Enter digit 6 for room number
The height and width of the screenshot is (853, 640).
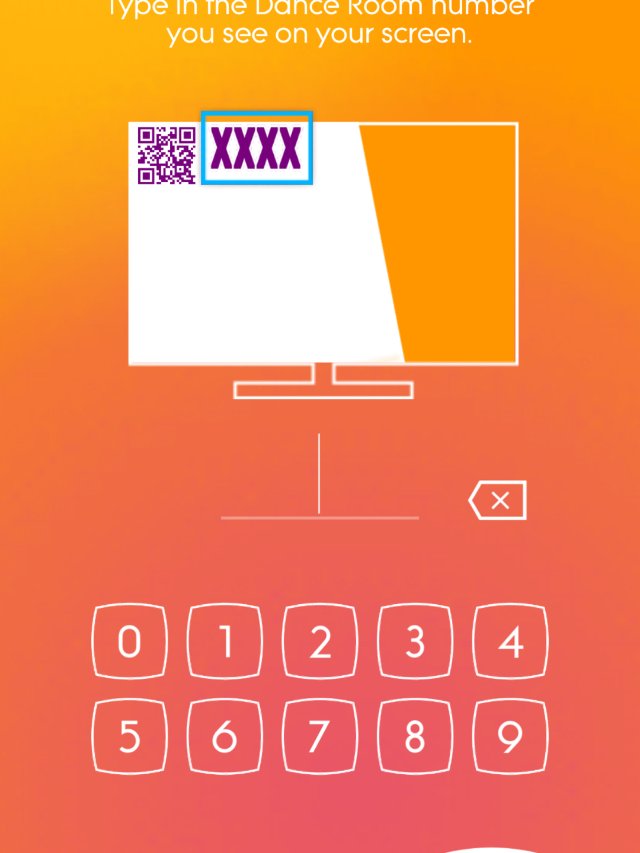click(224, 737)
